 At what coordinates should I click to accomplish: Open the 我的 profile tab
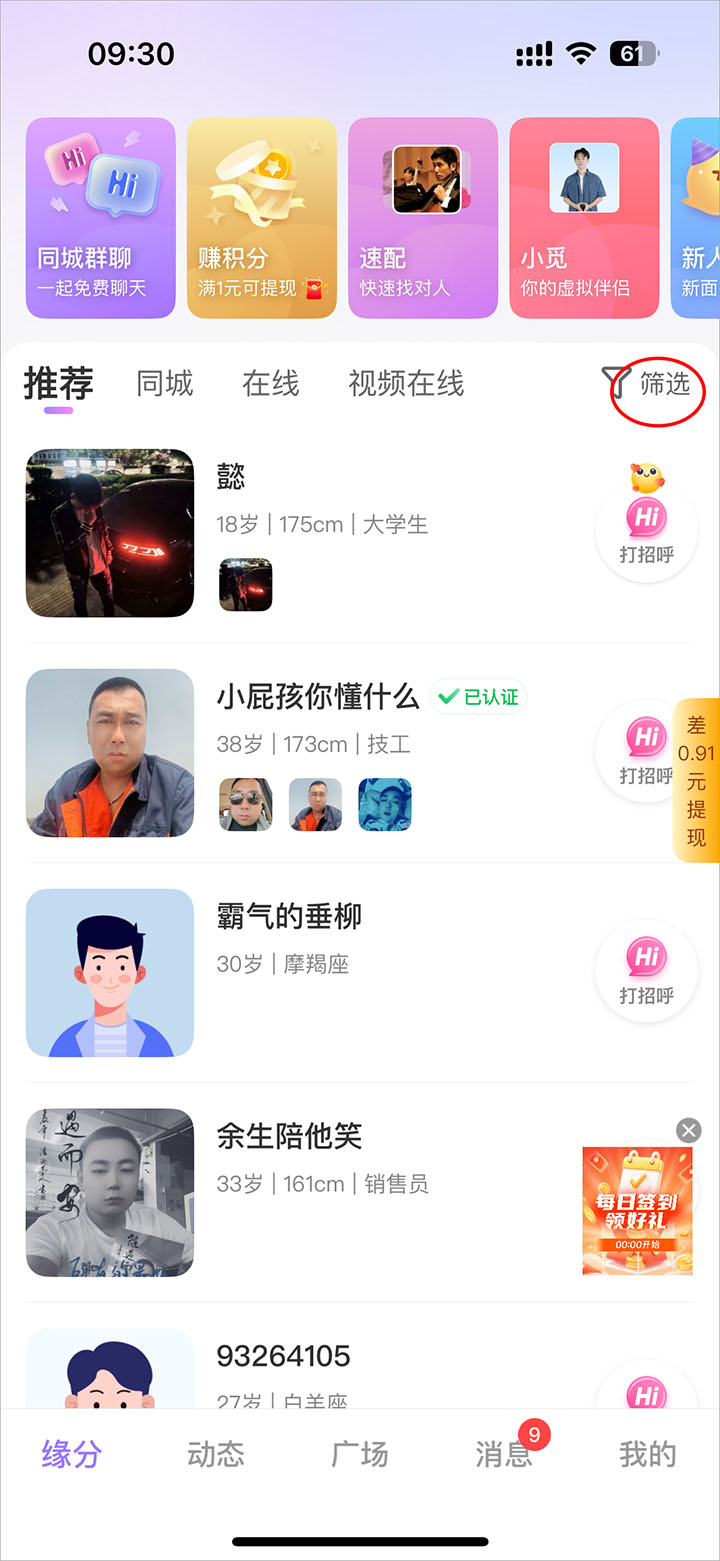pyautogui.click(x=647, y=1455)
